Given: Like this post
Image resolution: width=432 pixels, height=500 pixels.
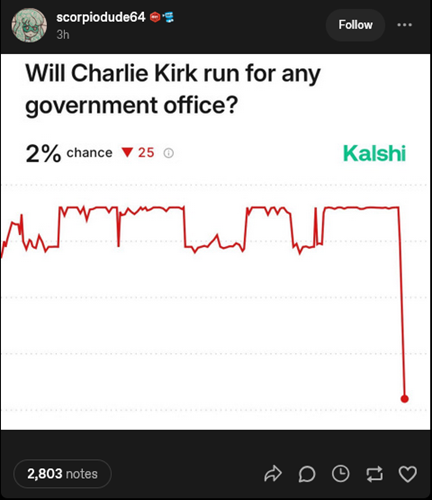Looking at the screenshot, I should pyautogui.click(x=408, y=474).
